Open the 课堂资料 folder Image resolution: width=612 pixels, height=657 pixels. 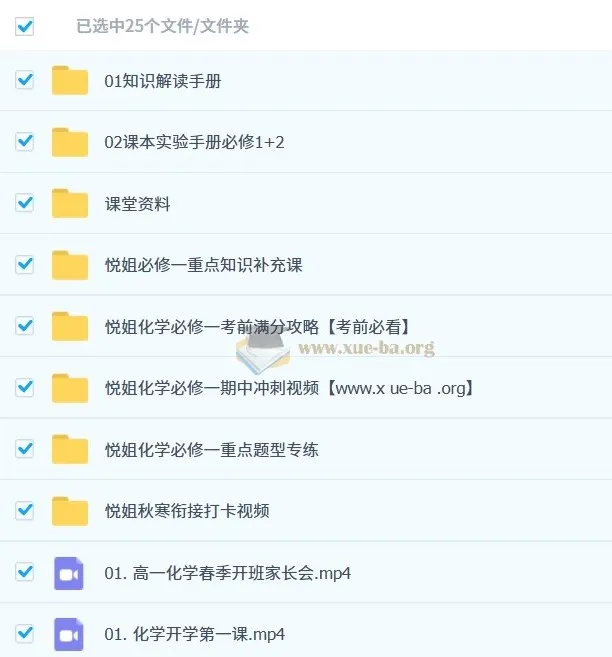137,204
